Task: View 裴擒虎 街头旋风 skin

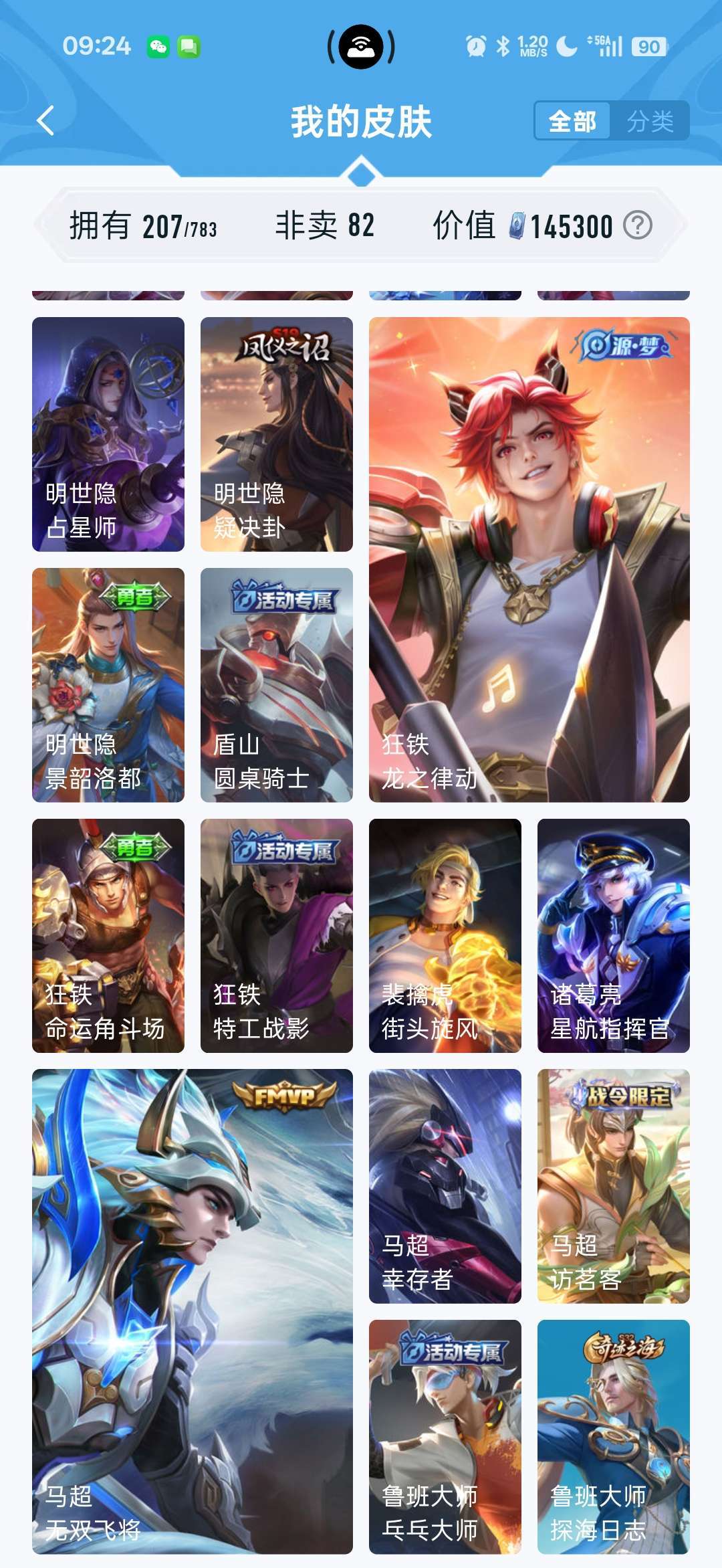Action: [x=445, y=935]
